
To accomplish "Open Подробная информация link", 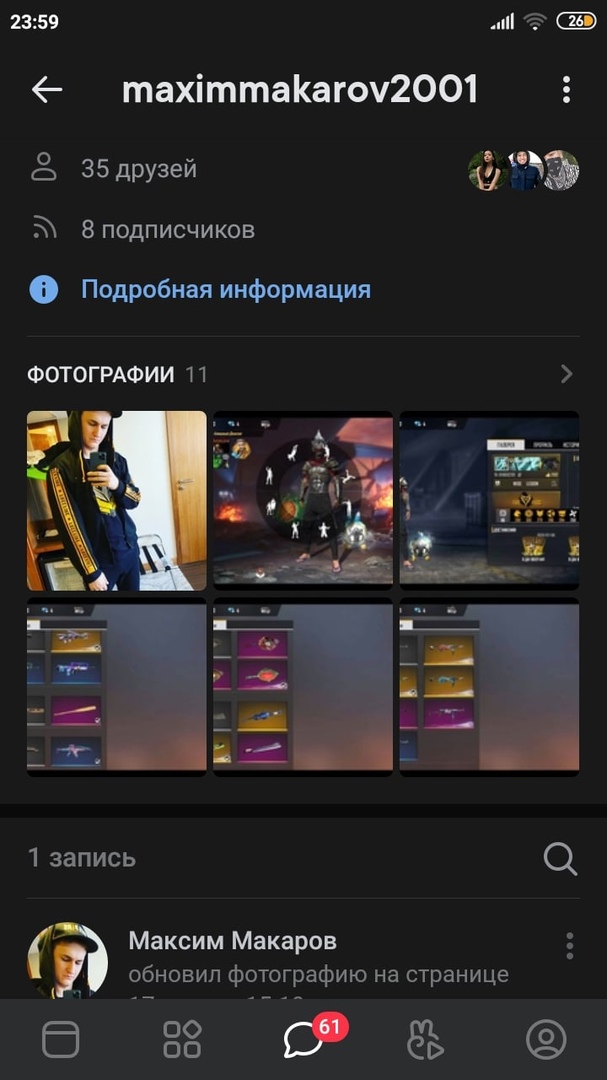I will coord(225,290).
